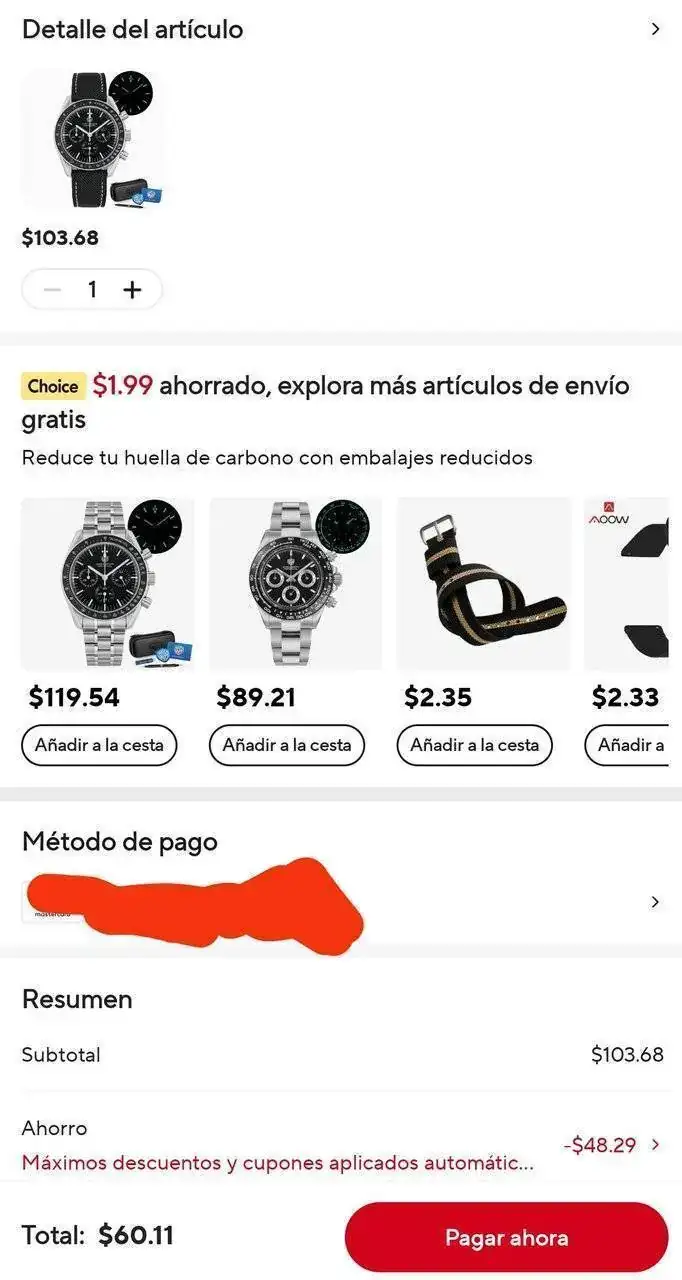The height and width of the screenshot is (1280, 682).
Task: Add the $119.54 watch to cart
Action: coord(99,745)
